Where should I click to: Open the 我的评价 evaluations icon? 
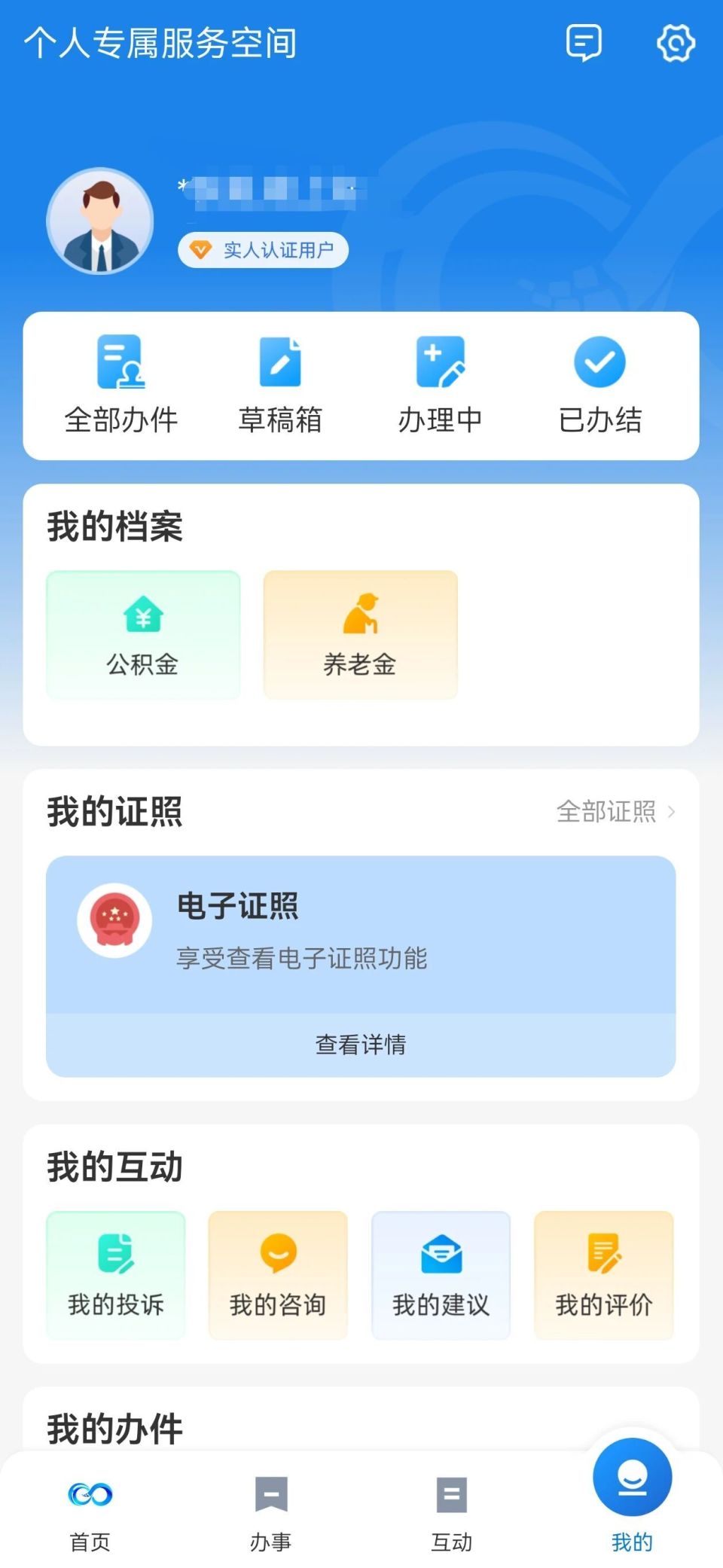[602, 1275]
